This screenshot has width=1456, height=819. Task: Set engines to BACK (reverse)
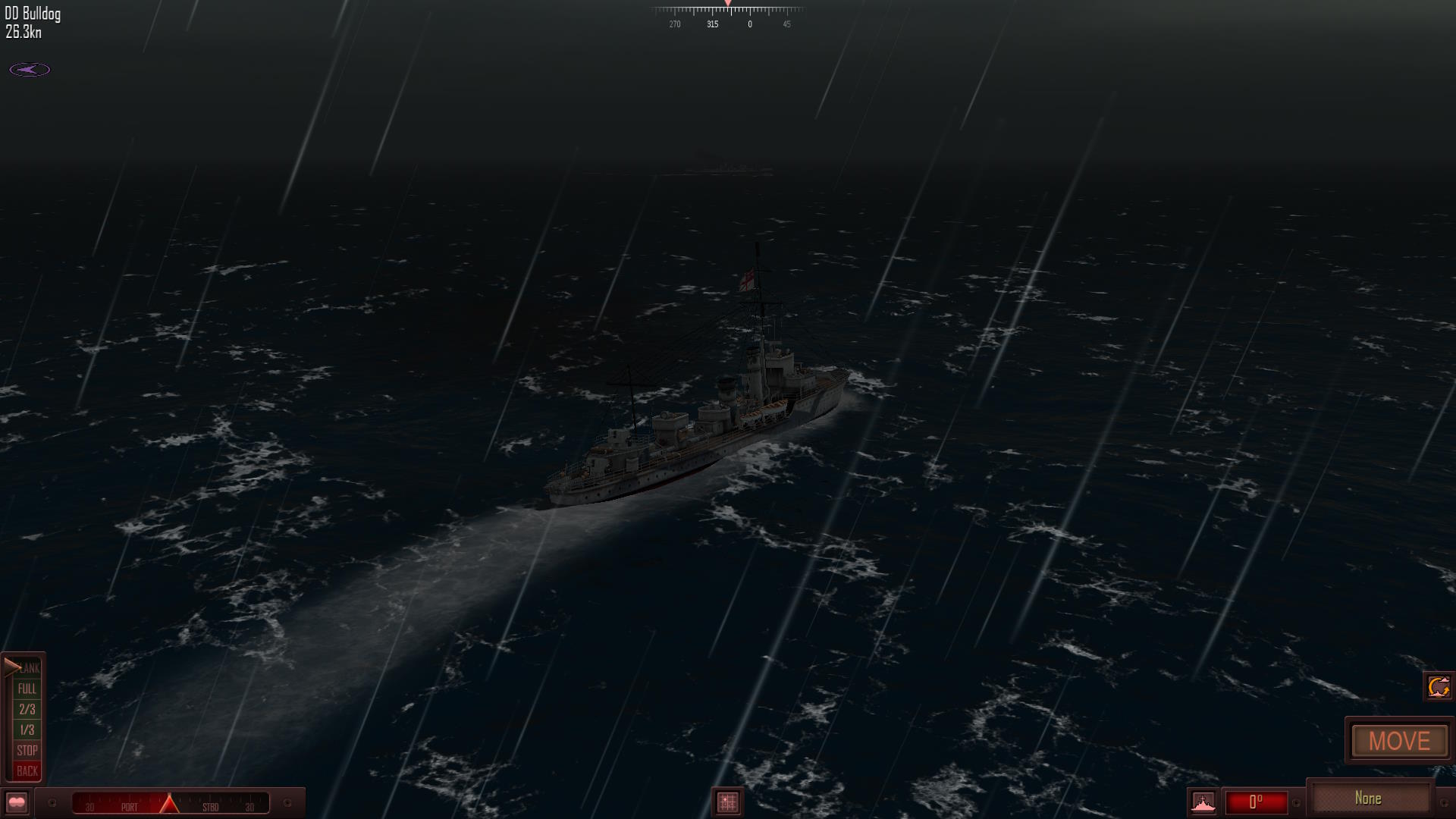[27, 770]
